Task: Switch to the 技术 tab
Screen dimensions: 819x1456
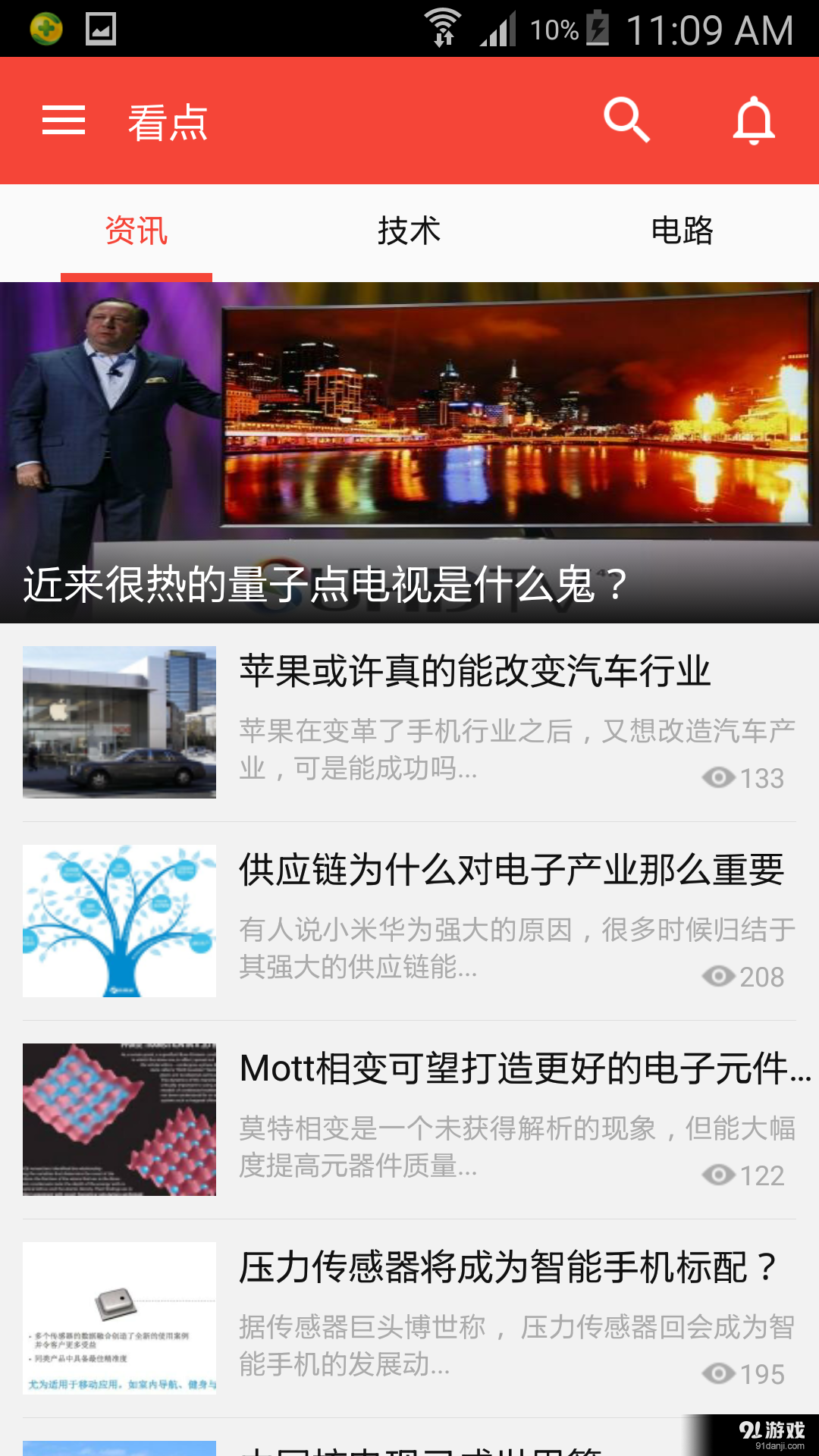Action: pos(409,232)
